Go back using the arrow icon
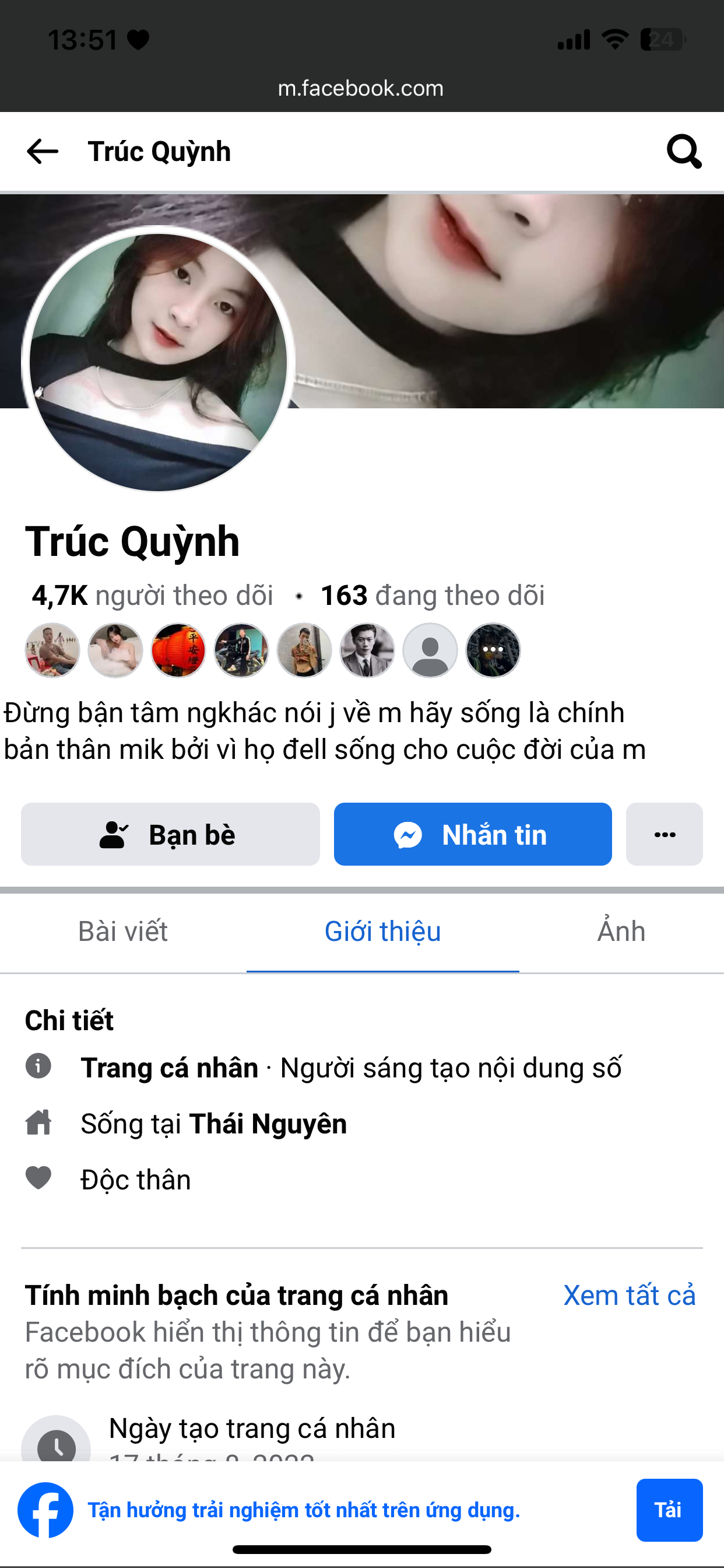 click(43, 152)
